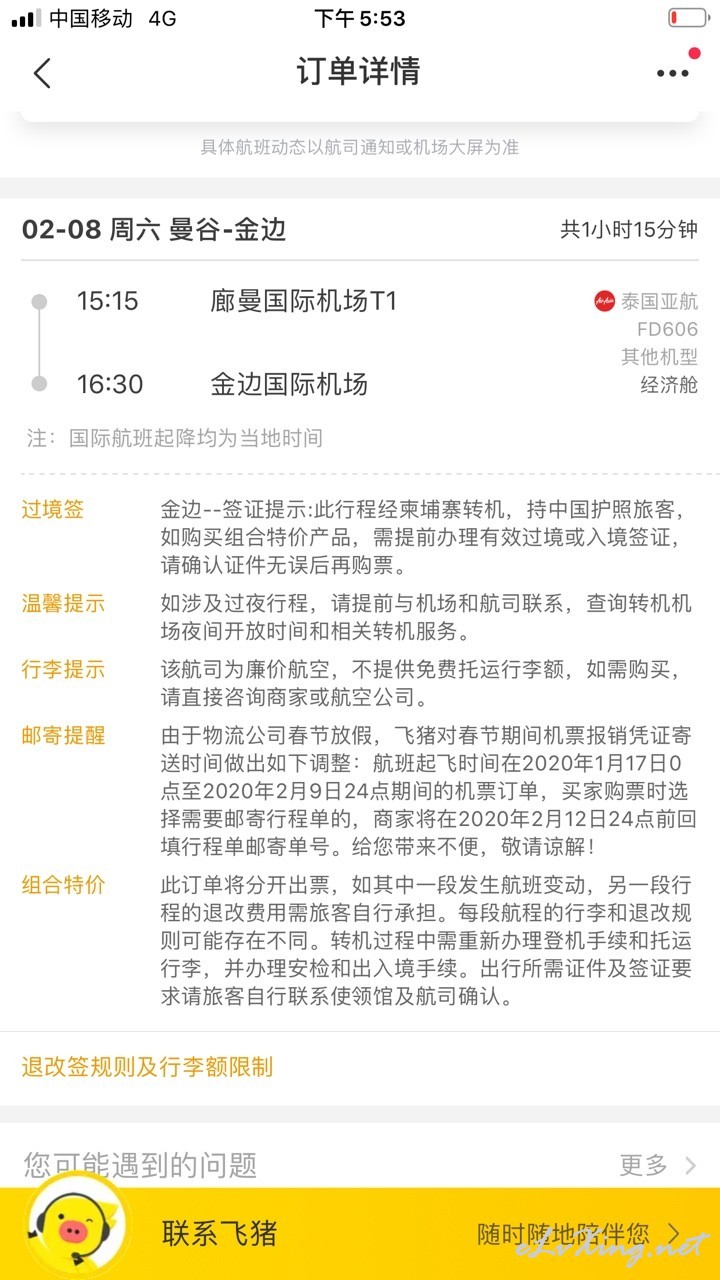This screenshot has height=1280, width=720.
Task: Open 退改签规则及行李额限制 link
Action: (x=147, y=1067)
